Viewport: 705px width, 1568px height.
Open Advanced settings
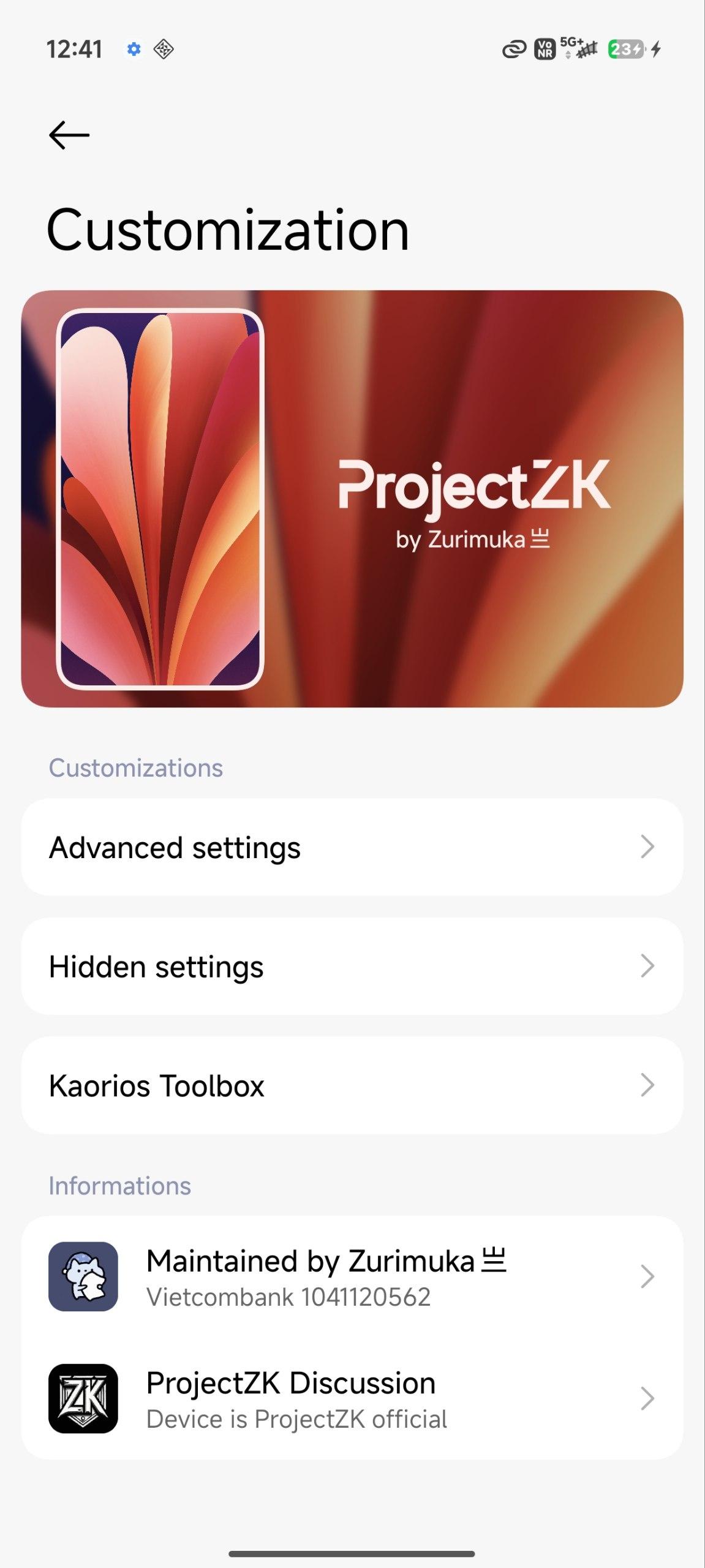coord(352,847)
